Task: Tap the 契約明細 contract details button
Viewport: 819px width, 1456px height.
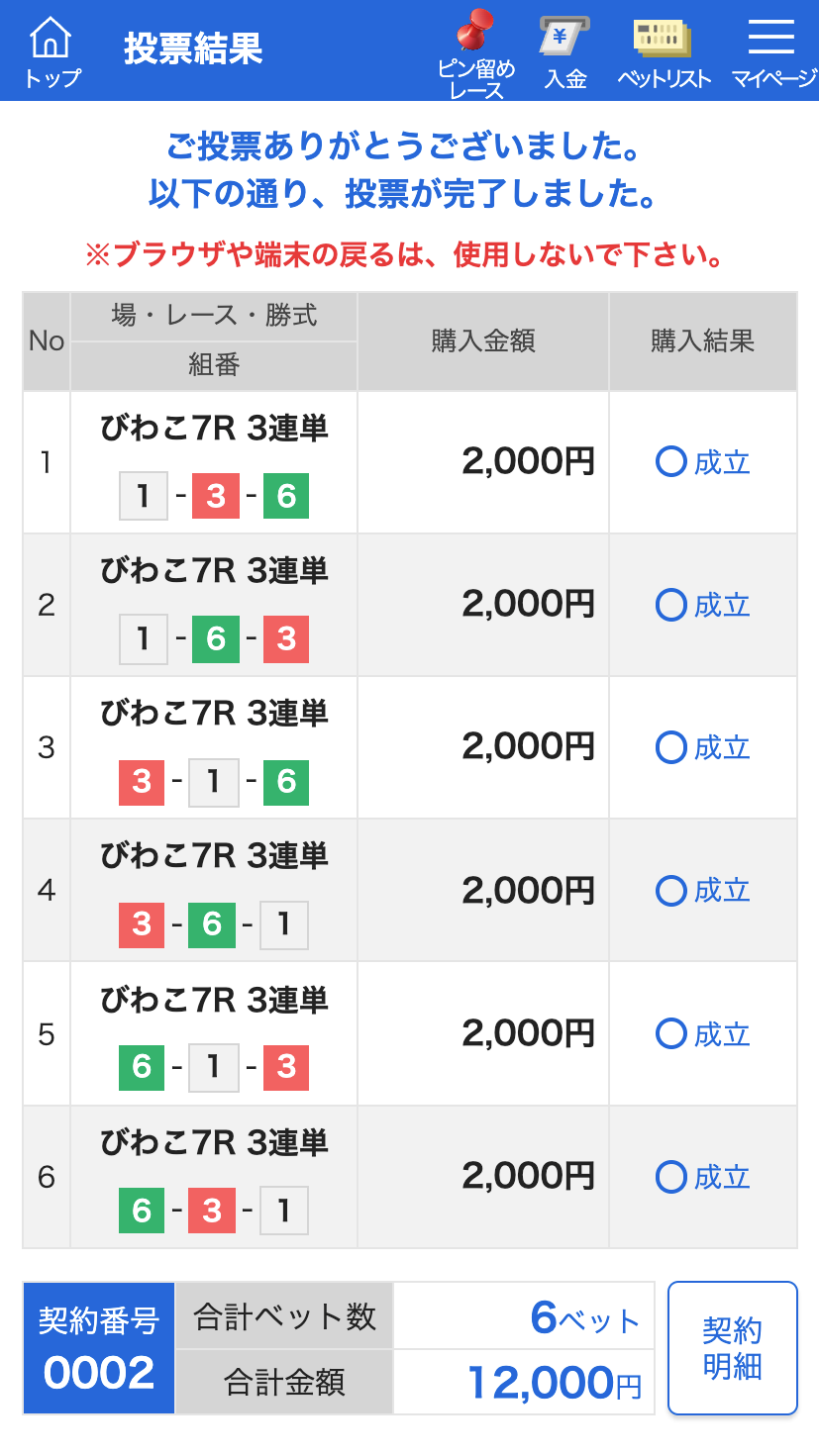Action: point(733,1348)
